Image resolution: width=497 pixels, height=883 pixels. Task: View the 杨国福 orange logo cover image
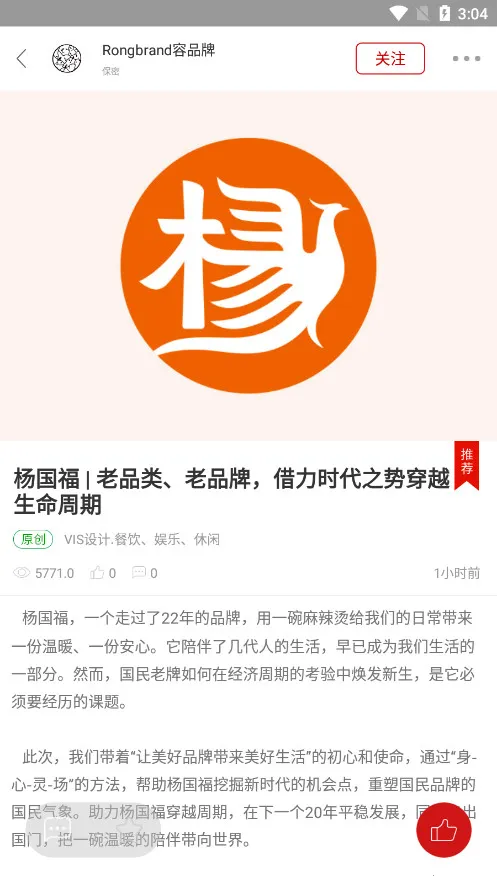pos(248,265)
